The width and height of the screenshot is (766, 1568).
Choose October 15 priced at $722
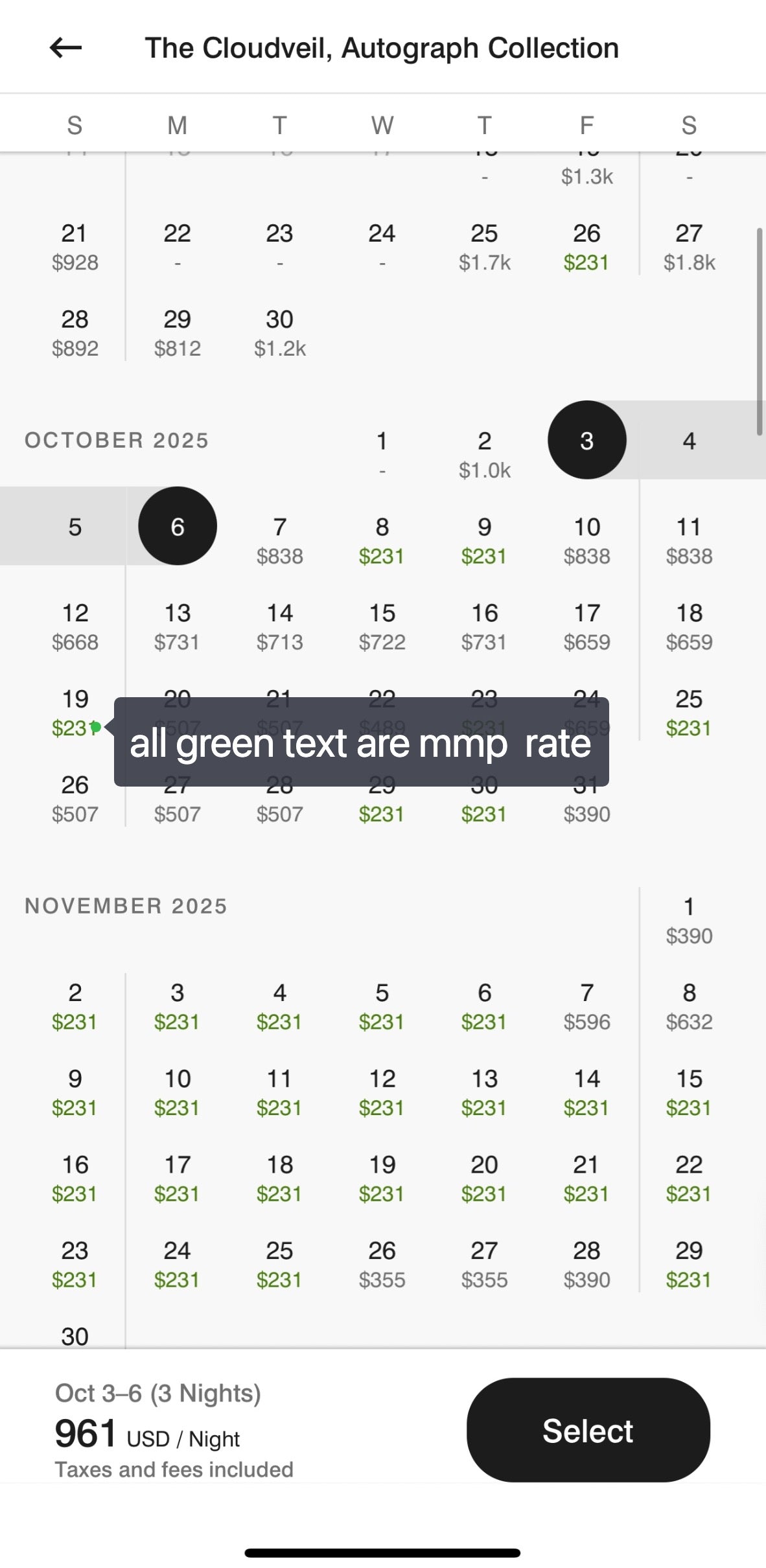pyautogui.click(x=382, y=626)
